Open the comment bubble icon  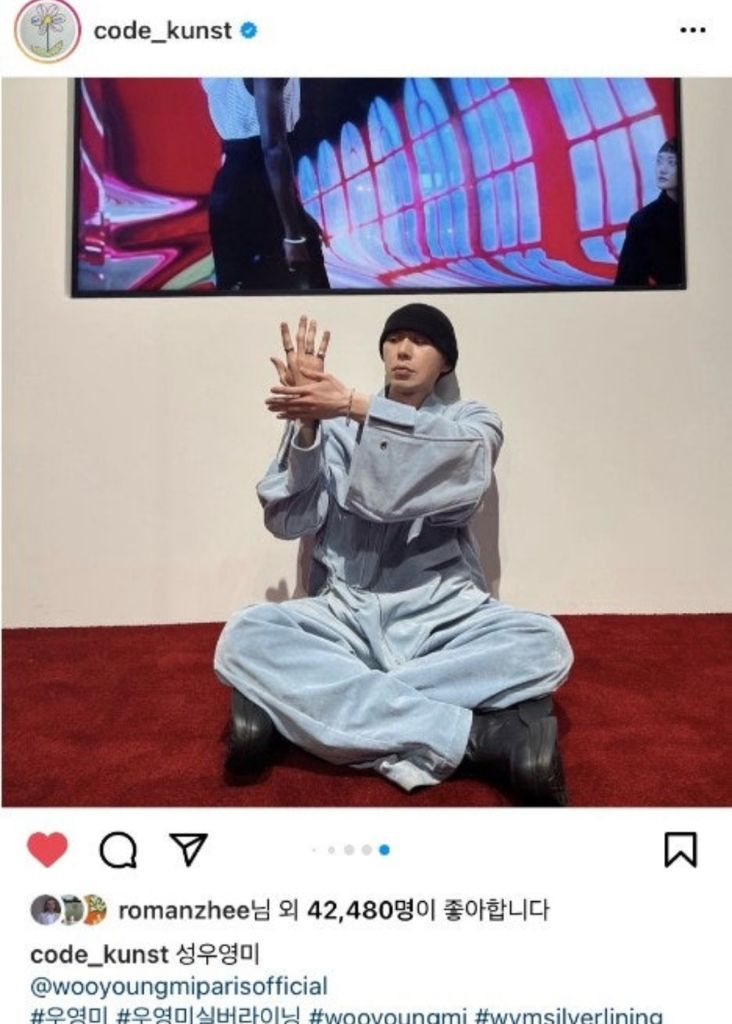[x=118, y=850]
